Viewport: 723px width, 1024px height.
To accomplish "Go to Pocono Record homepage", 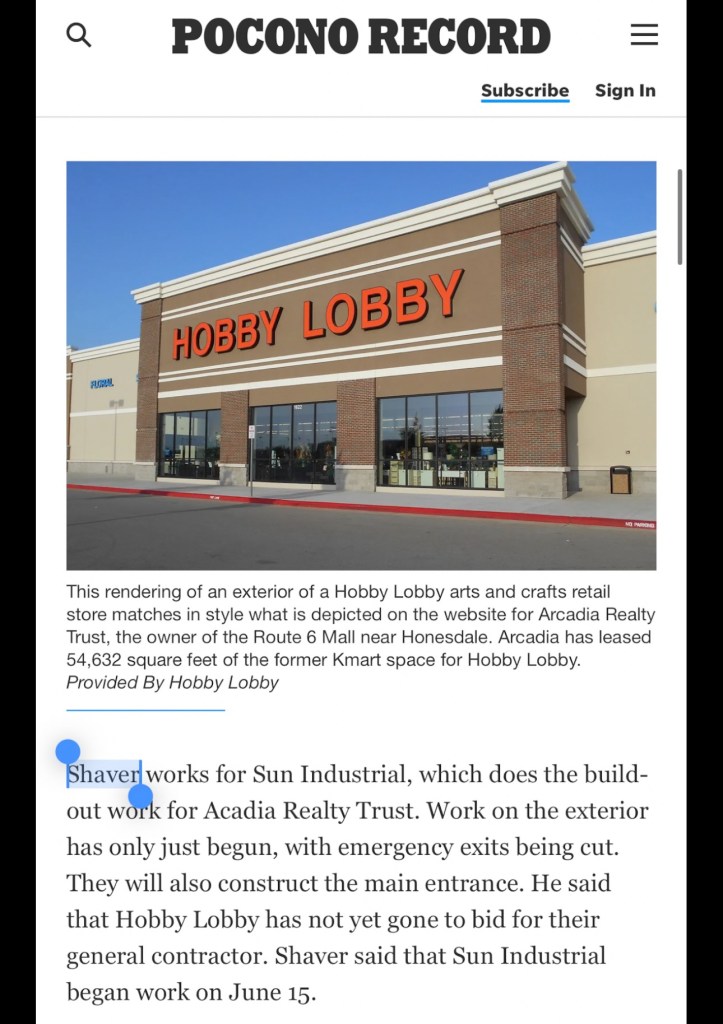I will tap(361, 37).
